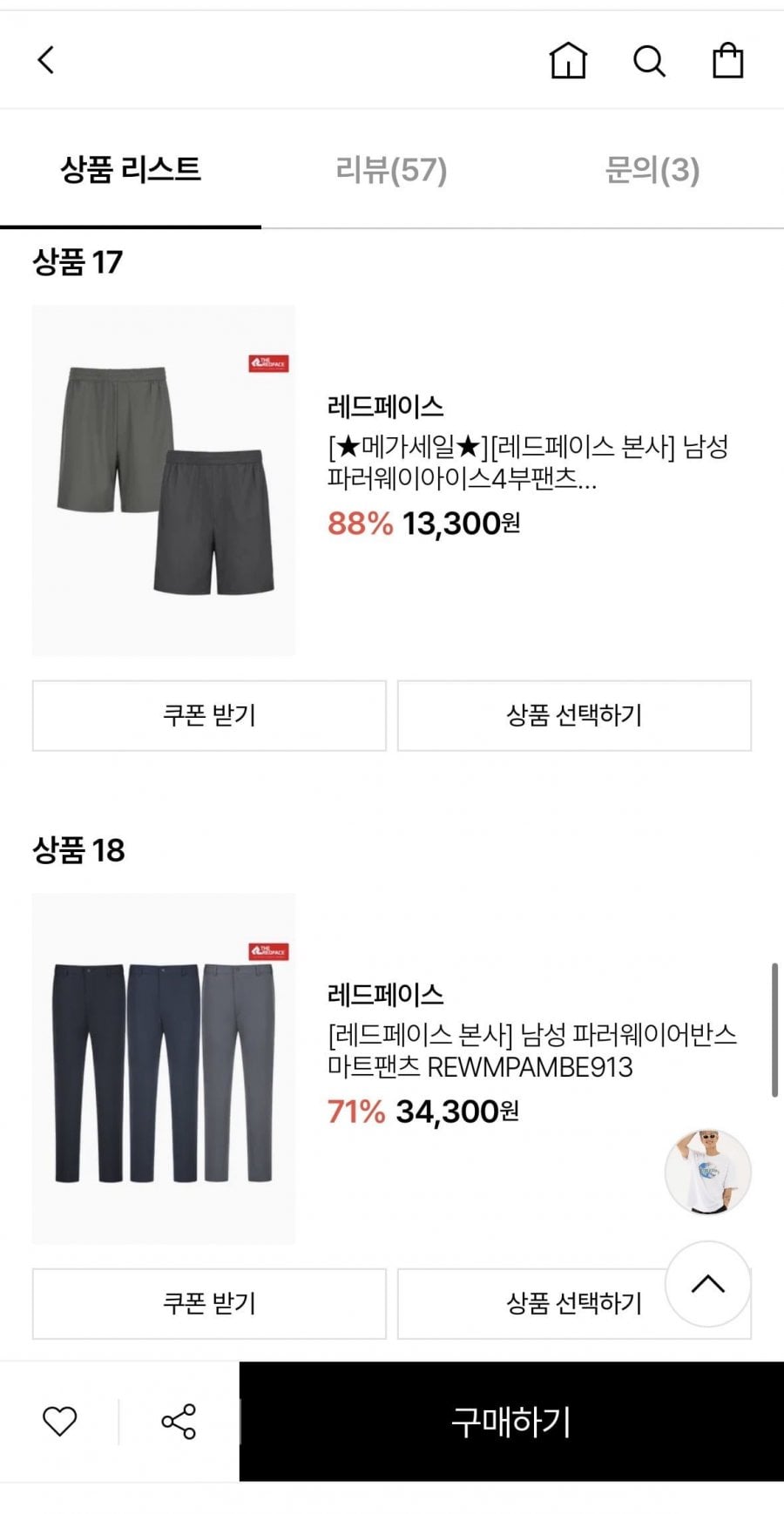Switch to the 리뷰(57) tab

391,170
